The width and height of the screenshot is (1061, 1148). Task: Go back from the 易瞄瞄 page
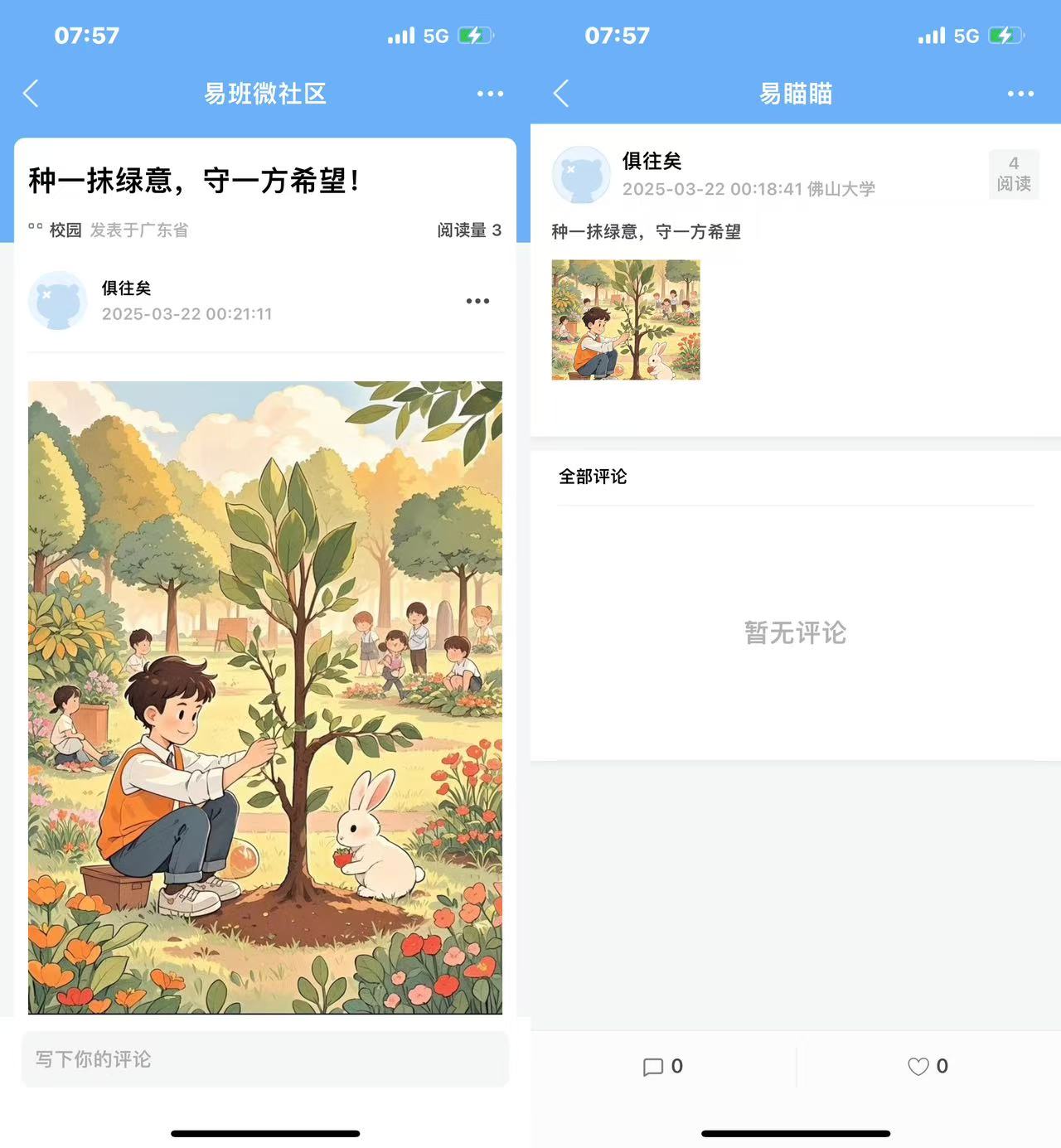561,94
